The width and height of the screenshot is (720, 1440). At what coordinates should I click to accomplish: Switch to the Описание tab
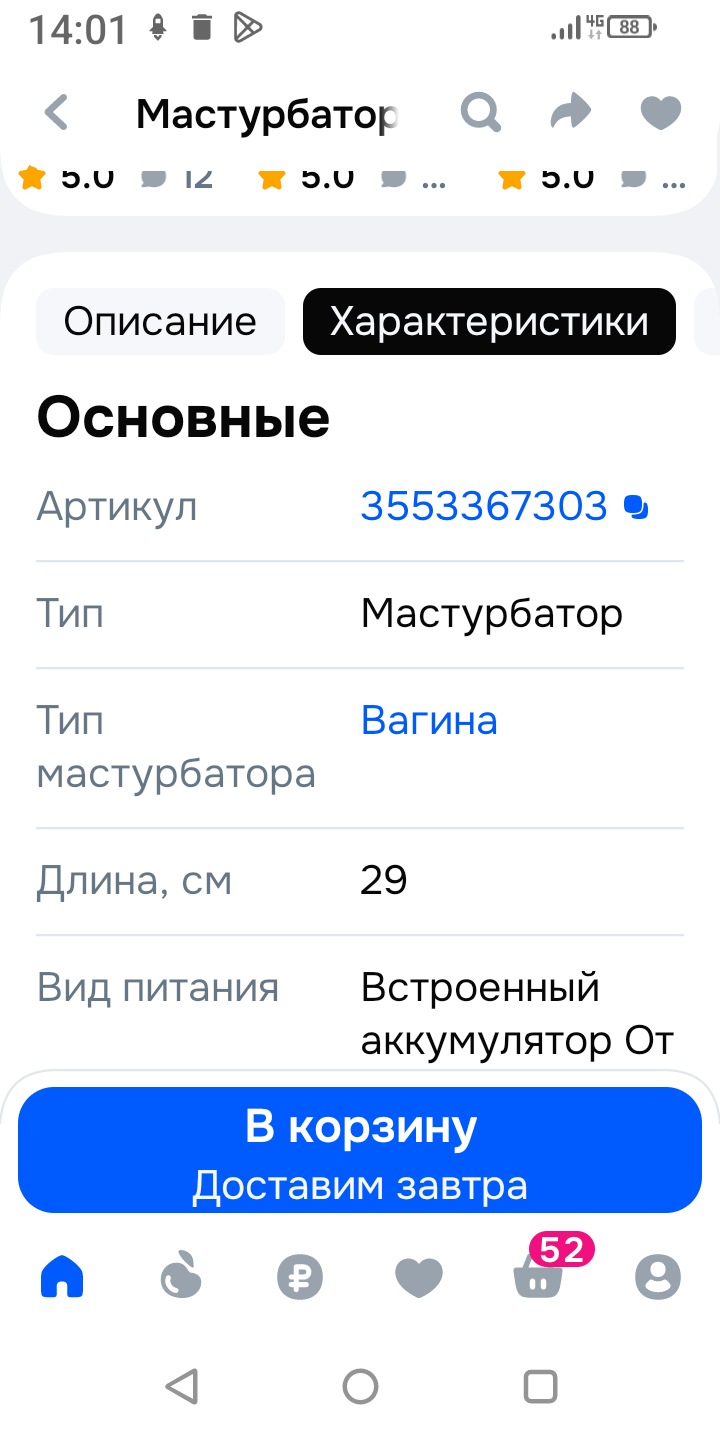(x=160, y=322)
